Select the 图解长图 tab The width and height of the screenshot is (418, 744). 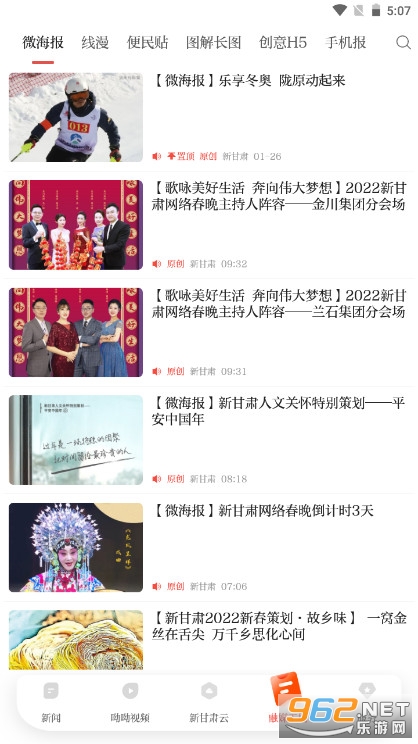tap(214, 43)
